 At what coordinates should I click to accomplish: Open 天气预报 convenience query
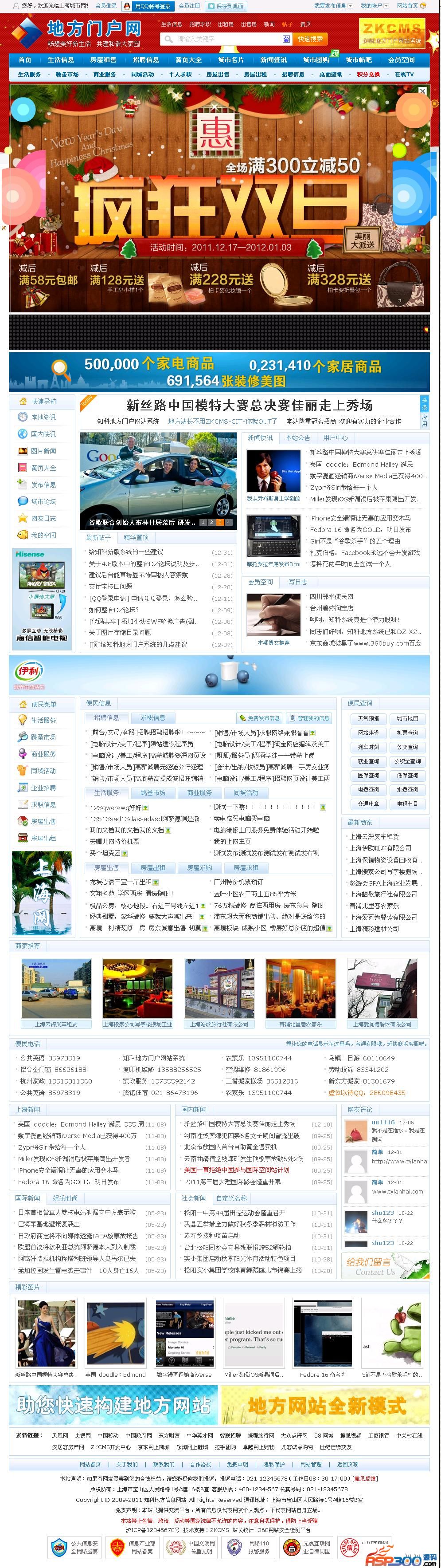tap(368, 719)
